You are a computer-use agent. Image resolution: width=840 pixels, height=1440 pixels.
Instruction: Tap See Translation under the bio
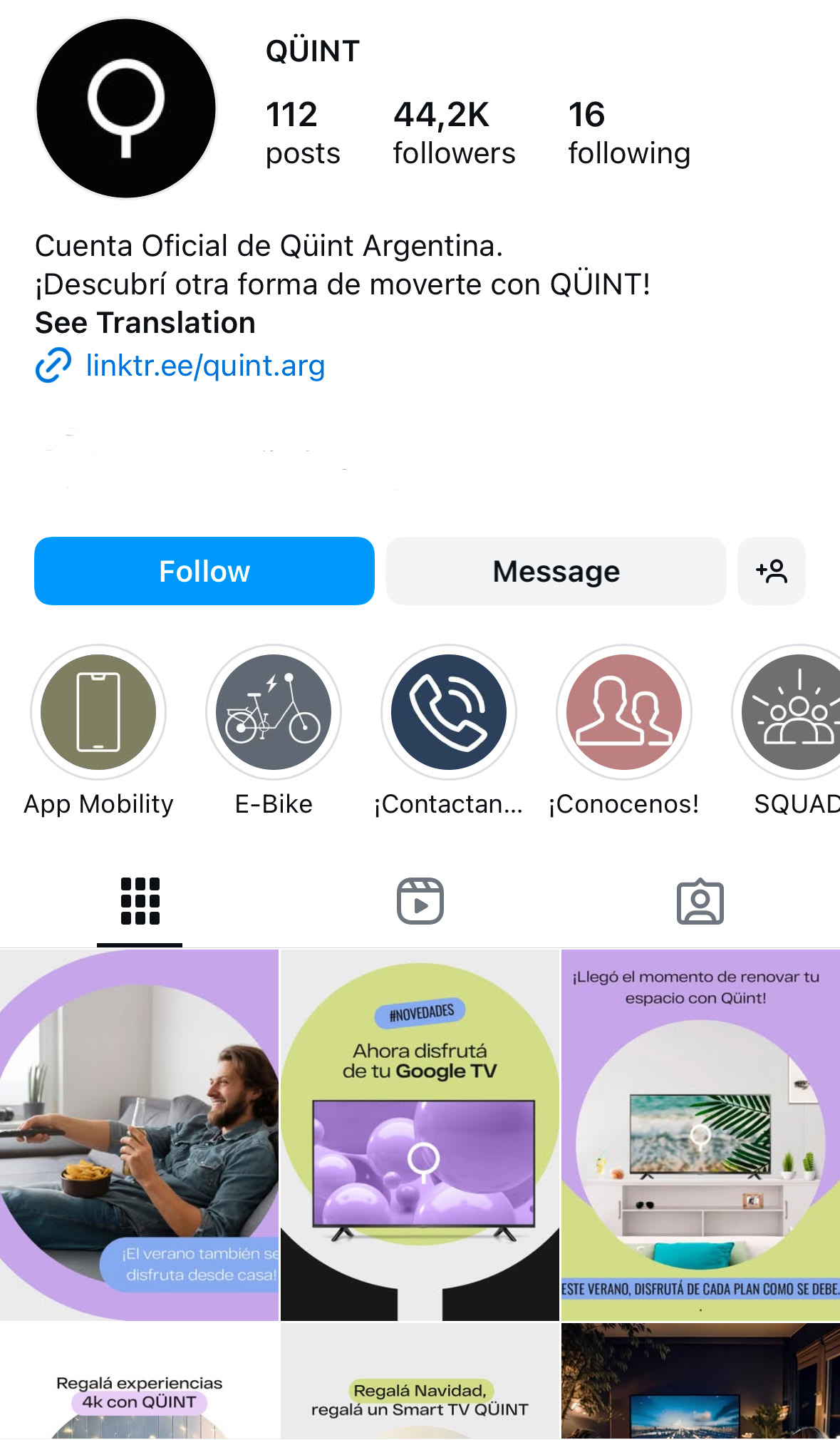pos(145,323)
